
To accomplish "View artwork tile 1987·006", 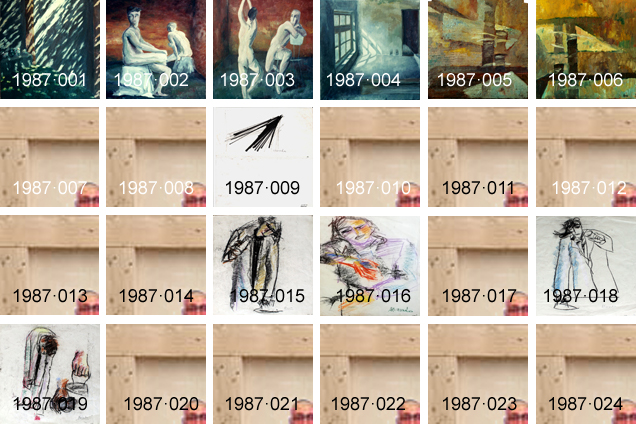I will [x=585, y=48].
